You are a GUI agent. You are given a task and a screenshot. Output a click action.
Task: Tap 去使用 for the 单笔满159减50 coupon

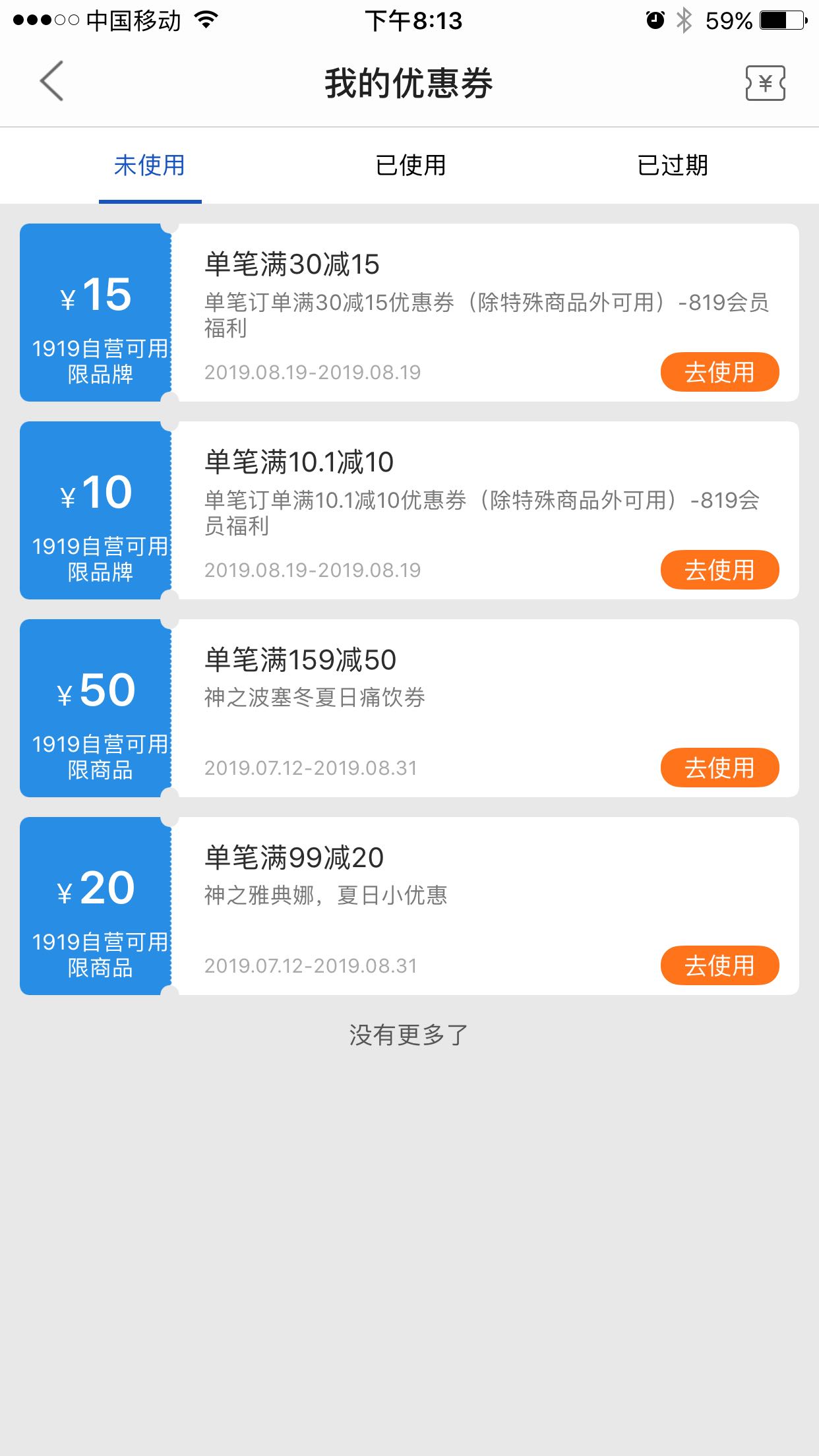(719, 768)
